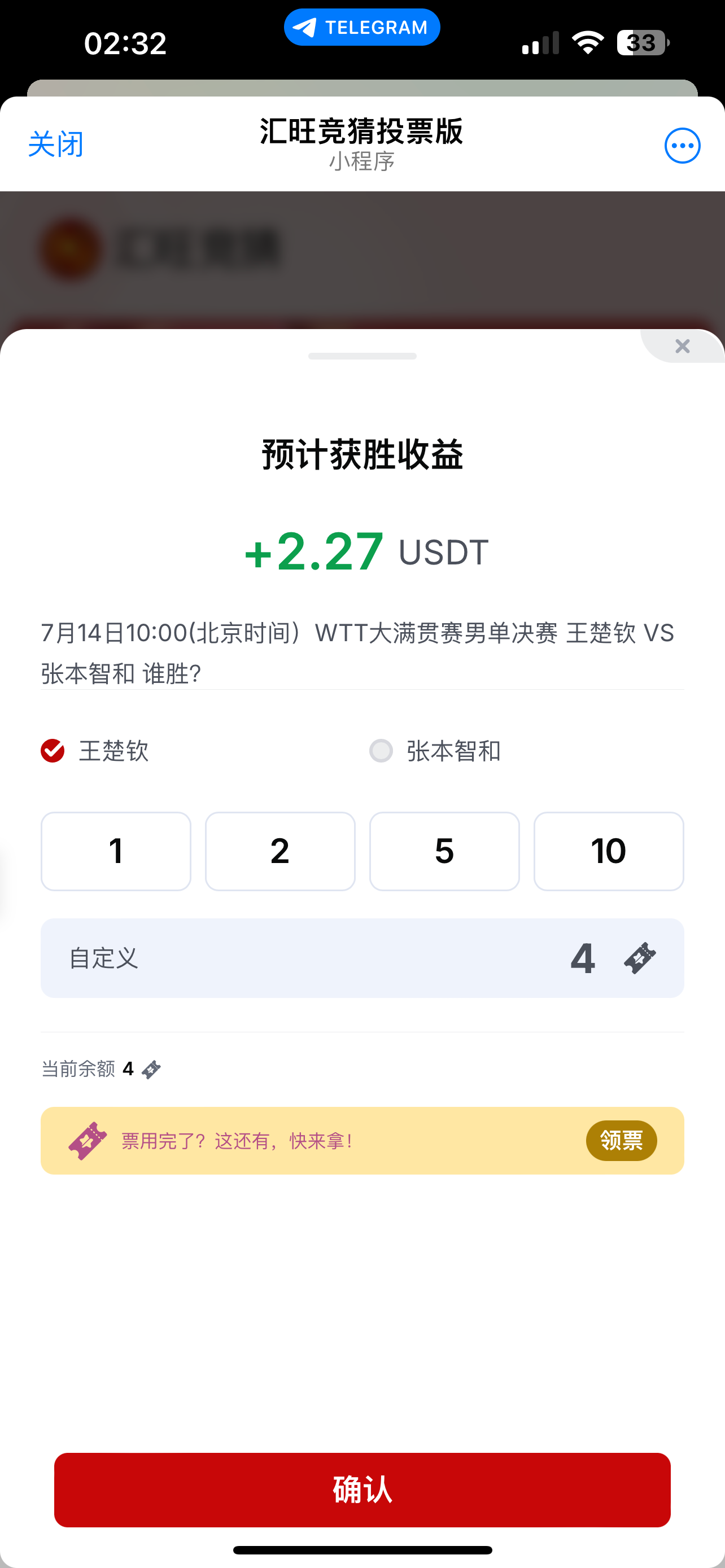Edit the 自定义 custom amount field
The image size is (725, 1568).
click(x=361, y=958)
